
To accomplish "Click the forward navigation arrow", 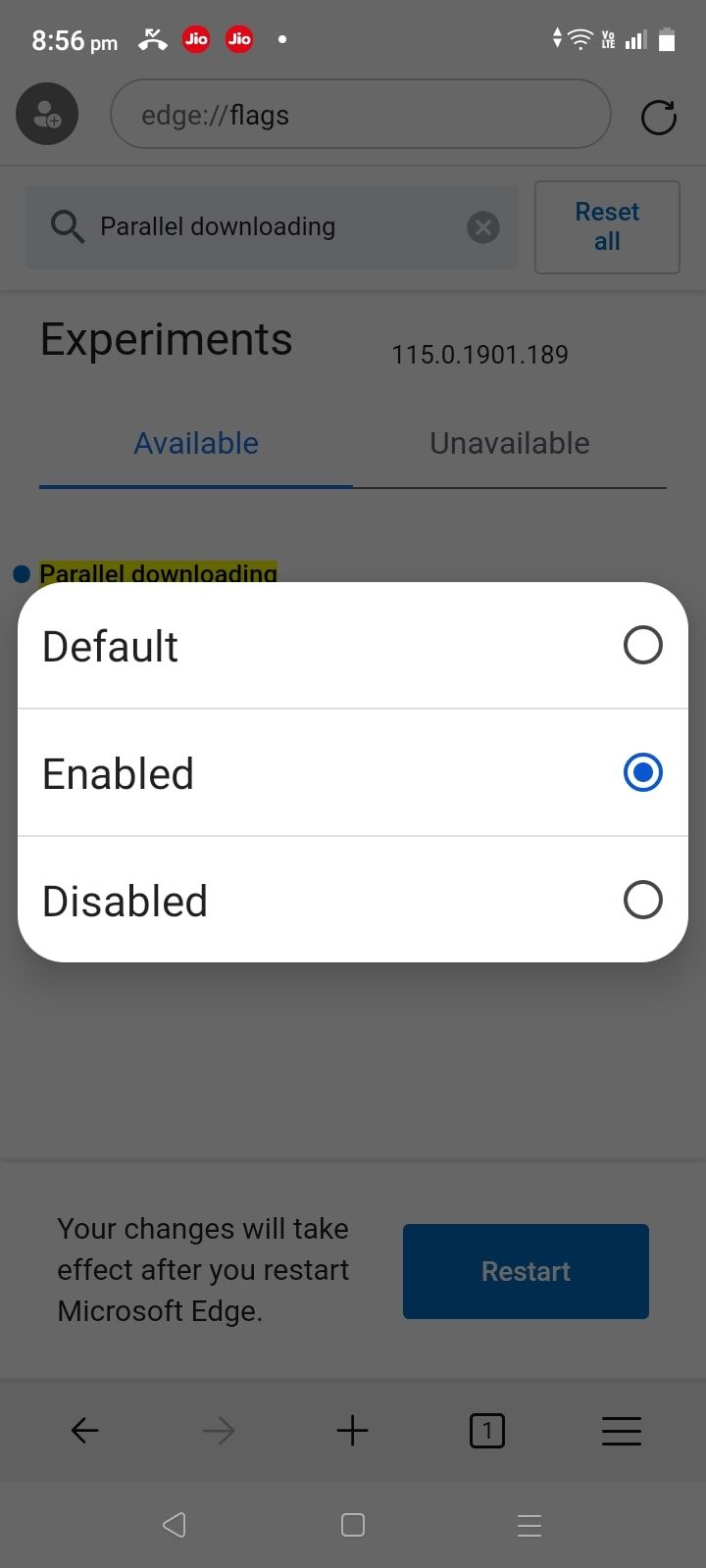I will (x=219, y=1430).
